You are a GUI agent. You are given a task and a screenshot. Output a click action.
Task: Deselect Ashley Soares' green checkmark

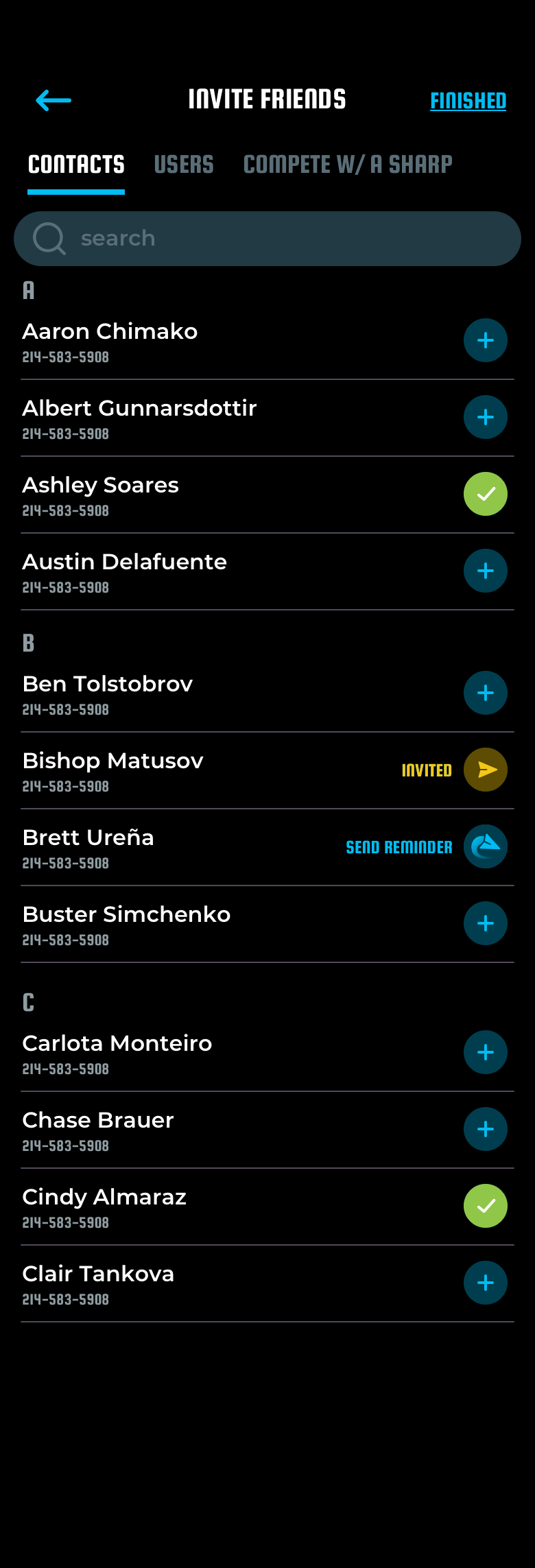(x=486, y=494)
